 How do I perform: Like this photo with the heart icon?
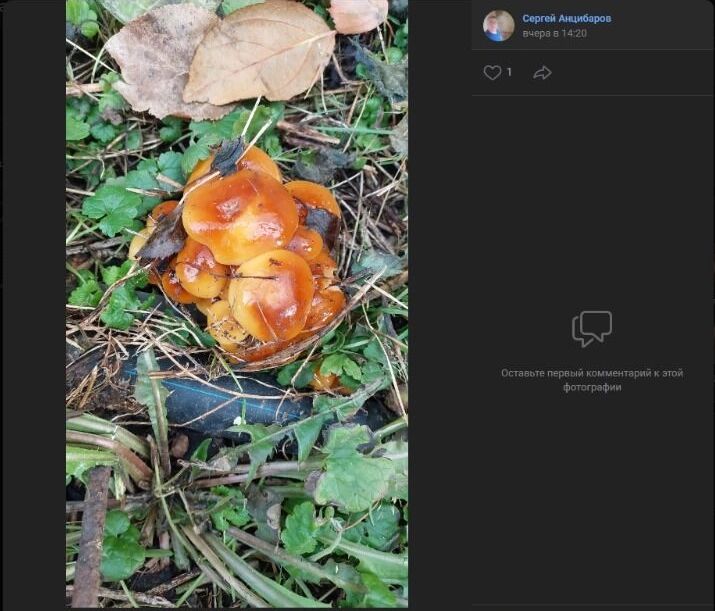(492, 73)
